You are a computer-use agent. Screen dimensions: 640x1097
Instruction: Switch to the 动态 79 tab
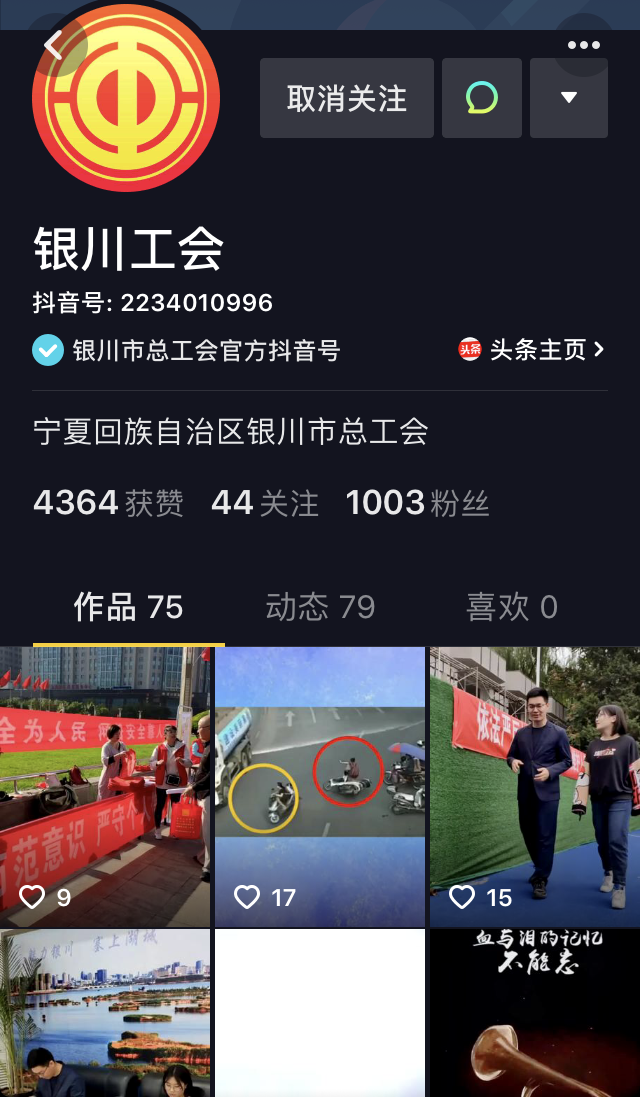[320, 607]
